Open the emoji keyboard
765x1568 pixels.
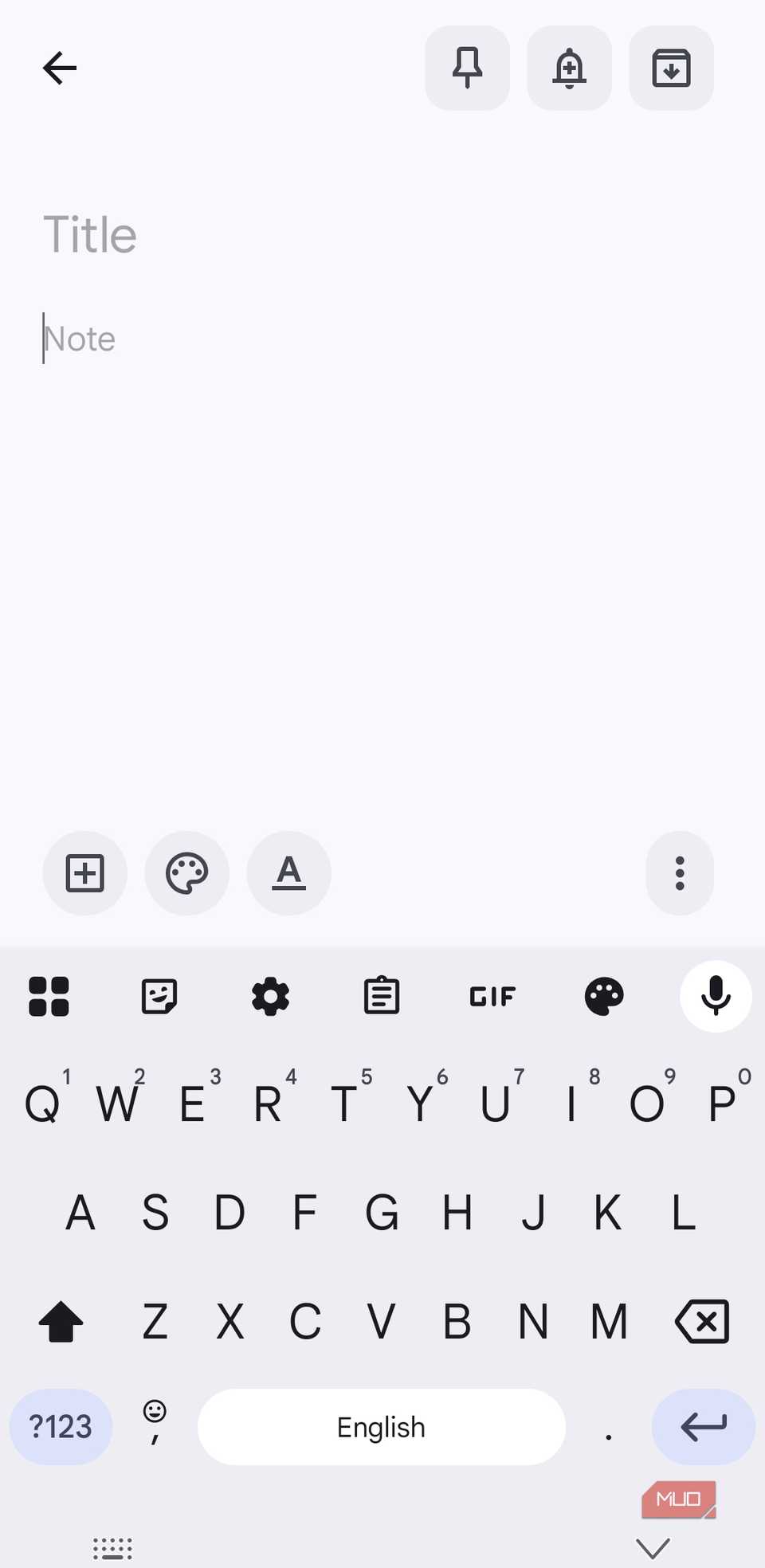pyautogui.click(x=154, y=1426)
